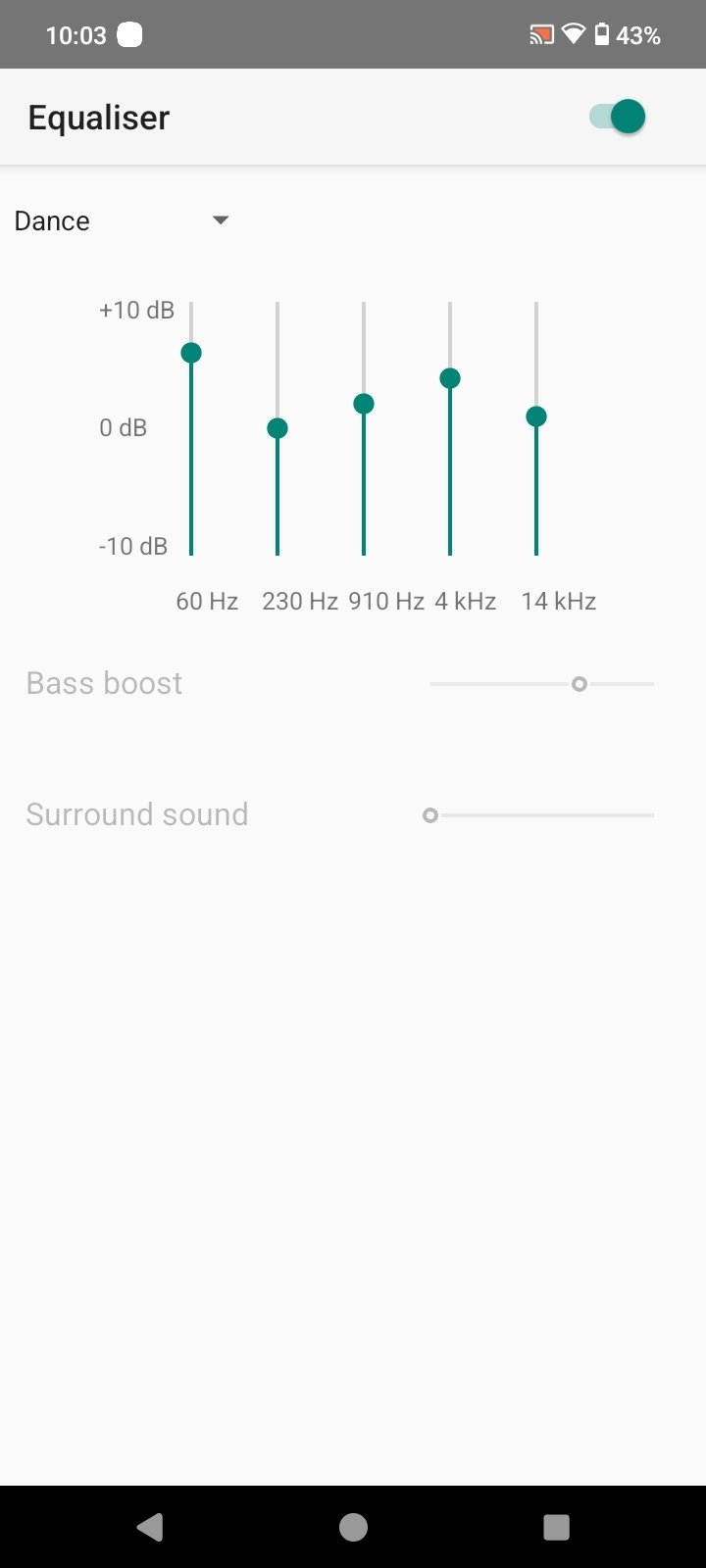Screen dimensions: 706x1568
Task: Tap the 14 kHz band slider
Action: (536, 416)
